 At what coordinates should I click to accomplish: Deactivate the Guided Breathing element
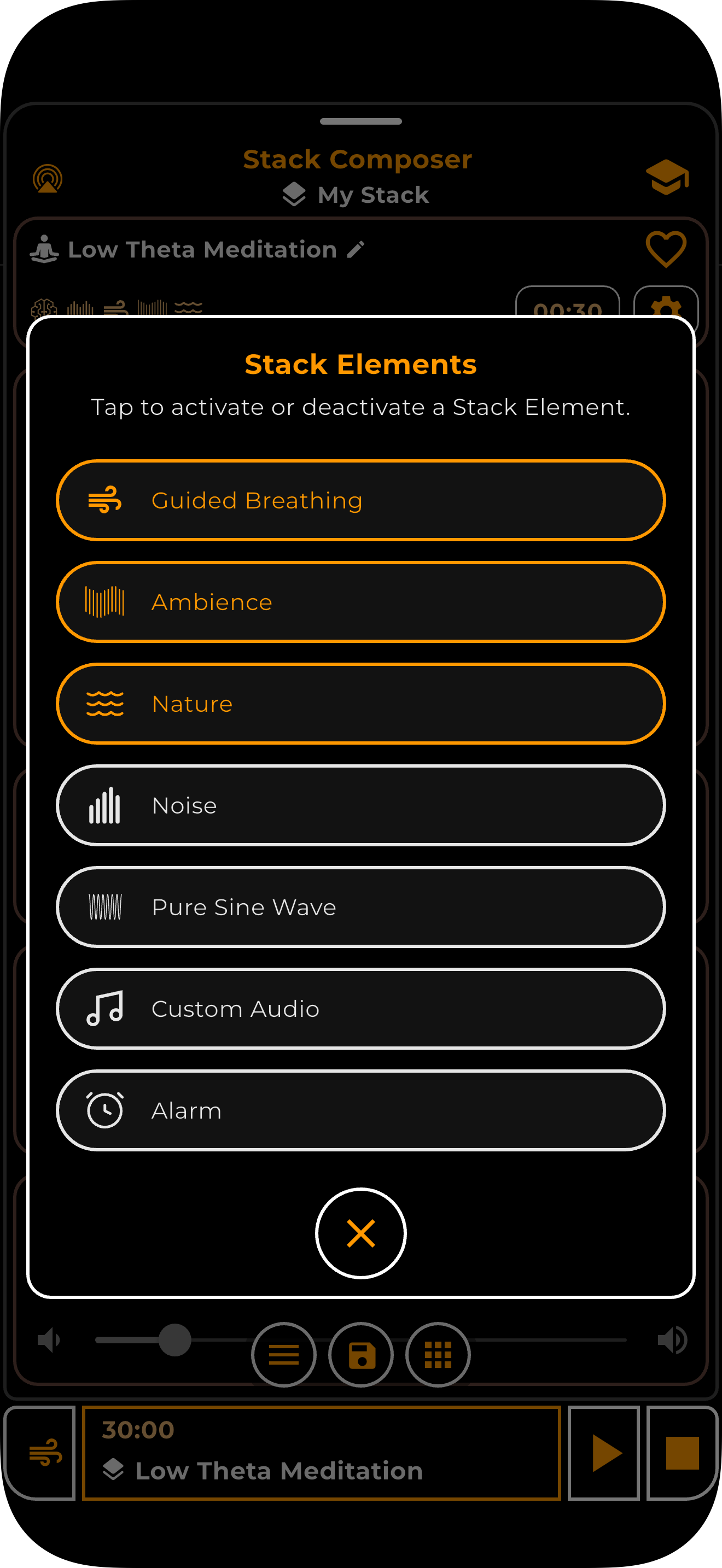tap(361, 500)
